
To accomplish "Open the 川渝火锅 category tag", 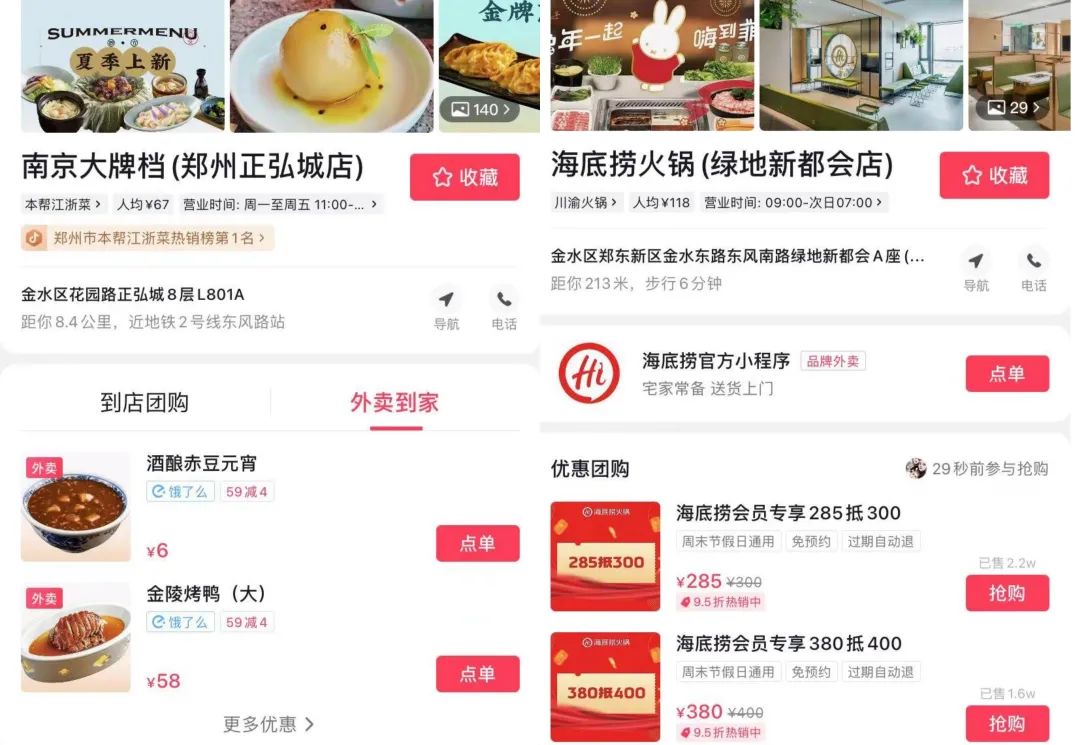I will 586,202.
